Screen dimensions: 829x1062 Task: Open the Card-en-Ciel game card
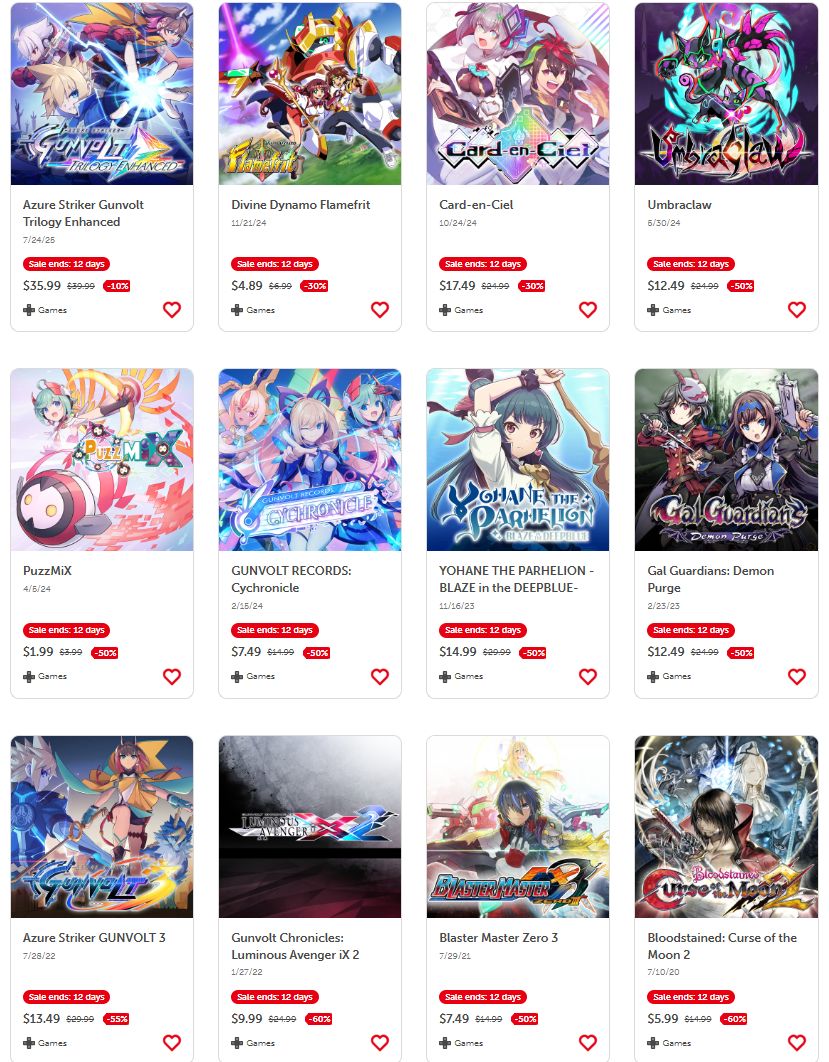pos(517,95)
